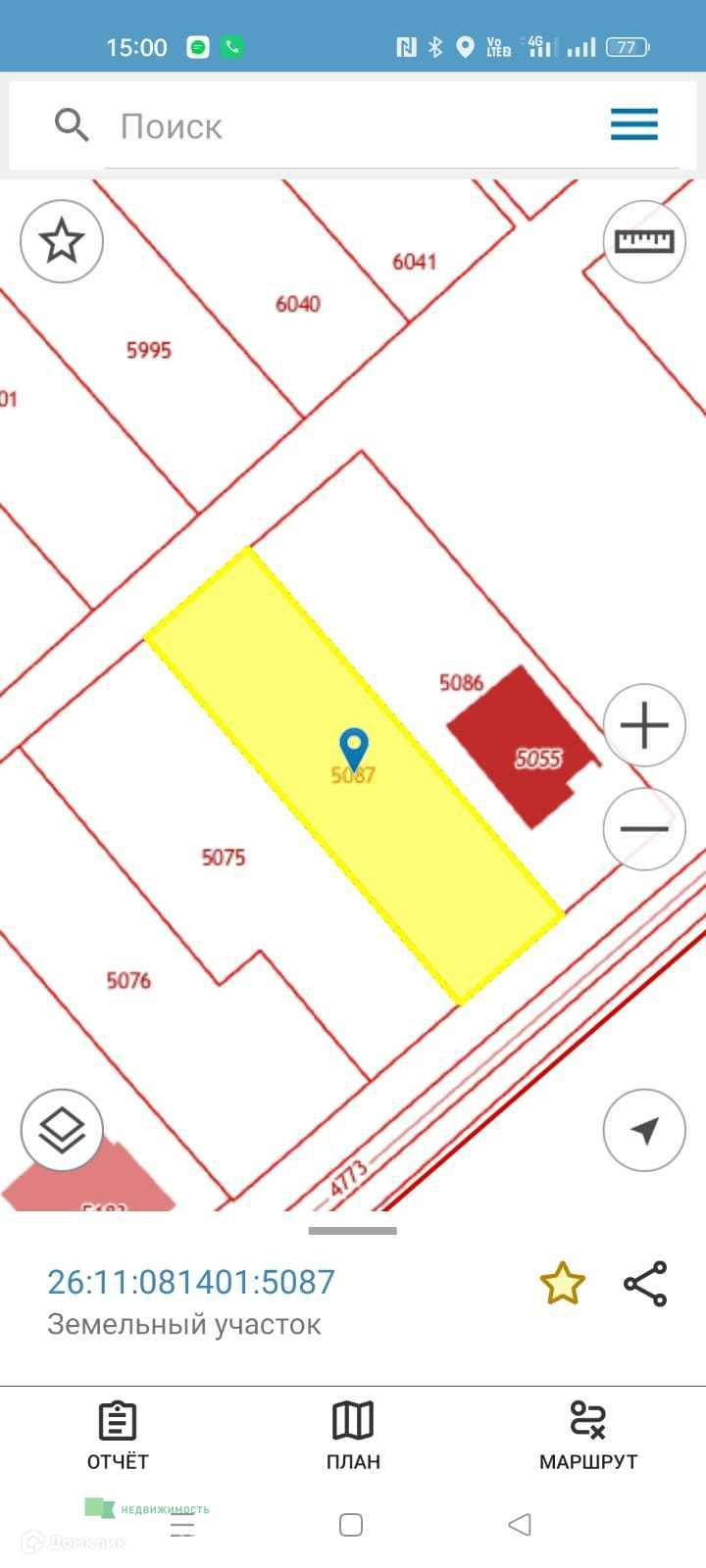Open the hamburger menu
This screenshot has width=706, height=1568.
tap(633, 125)
